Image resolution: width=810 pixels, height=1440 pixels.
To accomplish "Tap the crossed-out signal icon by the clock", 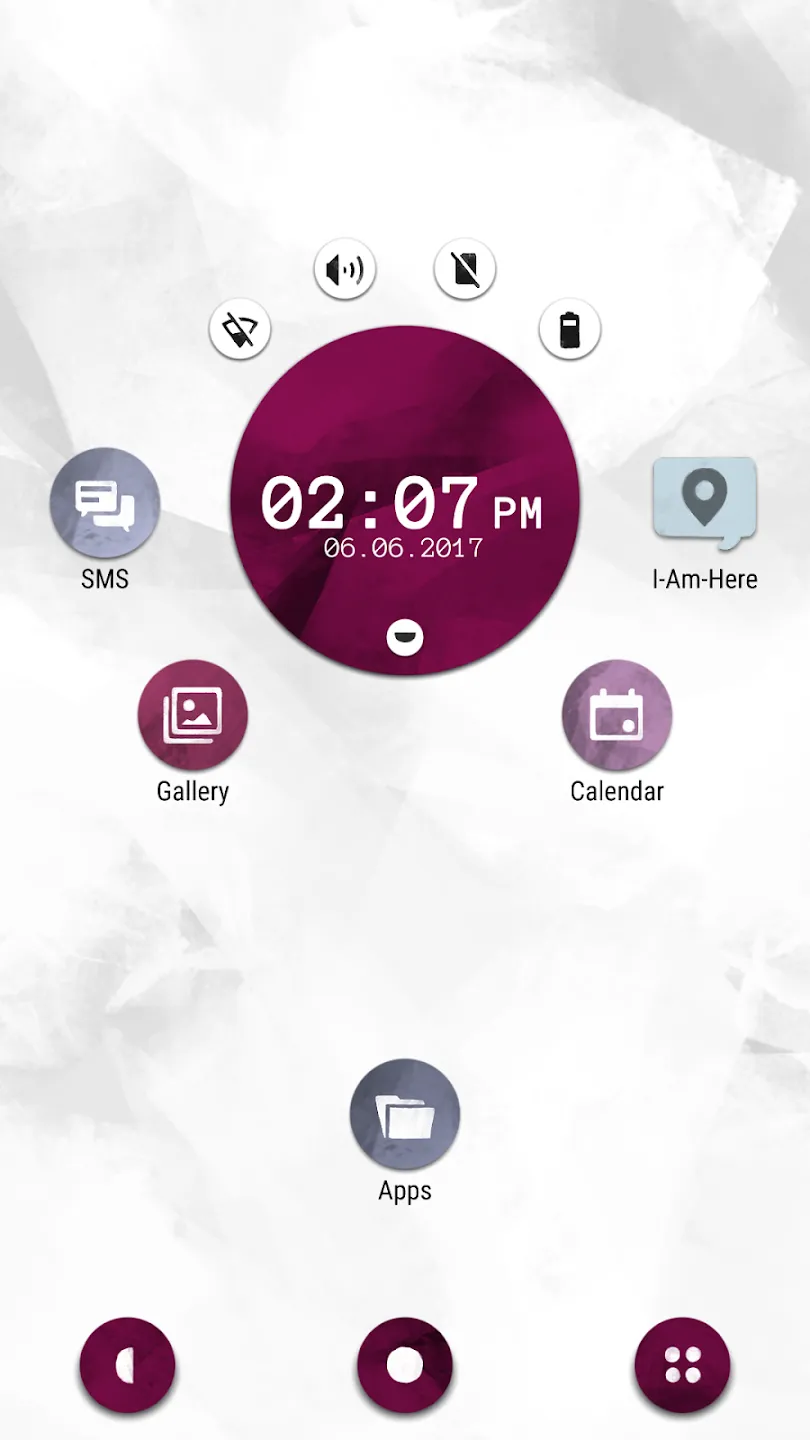I will coord(240,329).
